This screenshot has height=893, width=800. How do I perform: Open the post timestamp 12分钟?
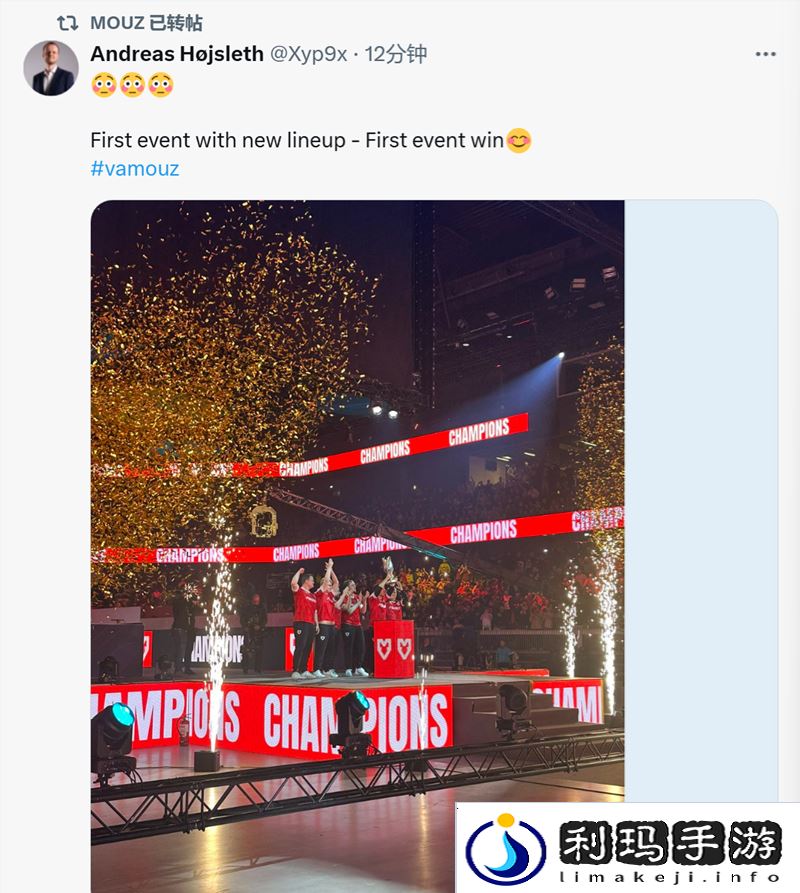click(396, 54)
